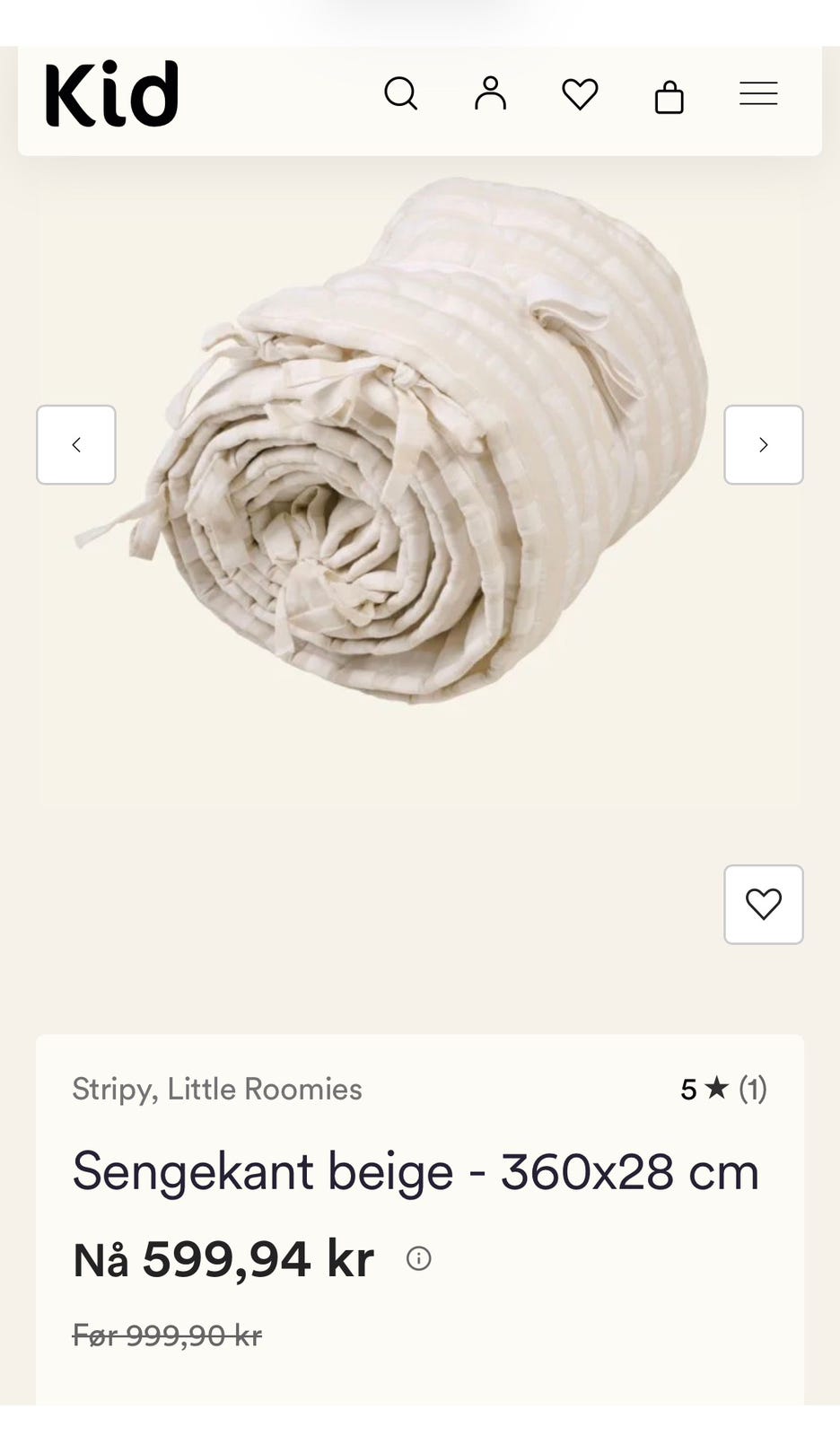Add Sengekant beige to favorites
The image size is (840, 1436).
764,905
